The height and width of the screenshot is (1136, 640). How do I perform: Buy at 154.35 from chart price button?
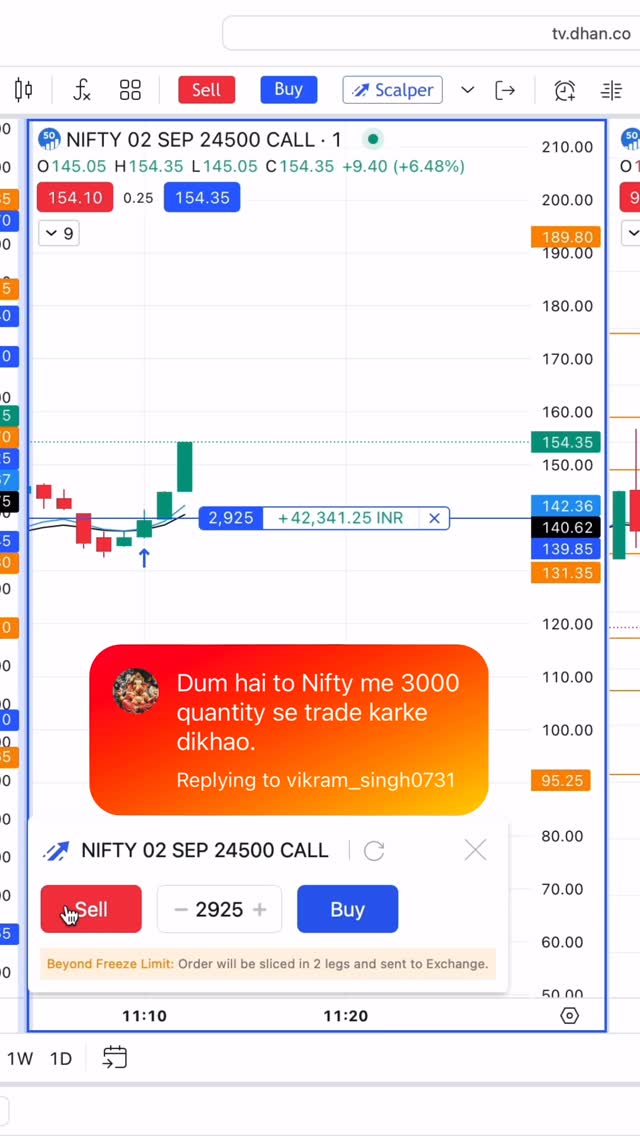202,198
